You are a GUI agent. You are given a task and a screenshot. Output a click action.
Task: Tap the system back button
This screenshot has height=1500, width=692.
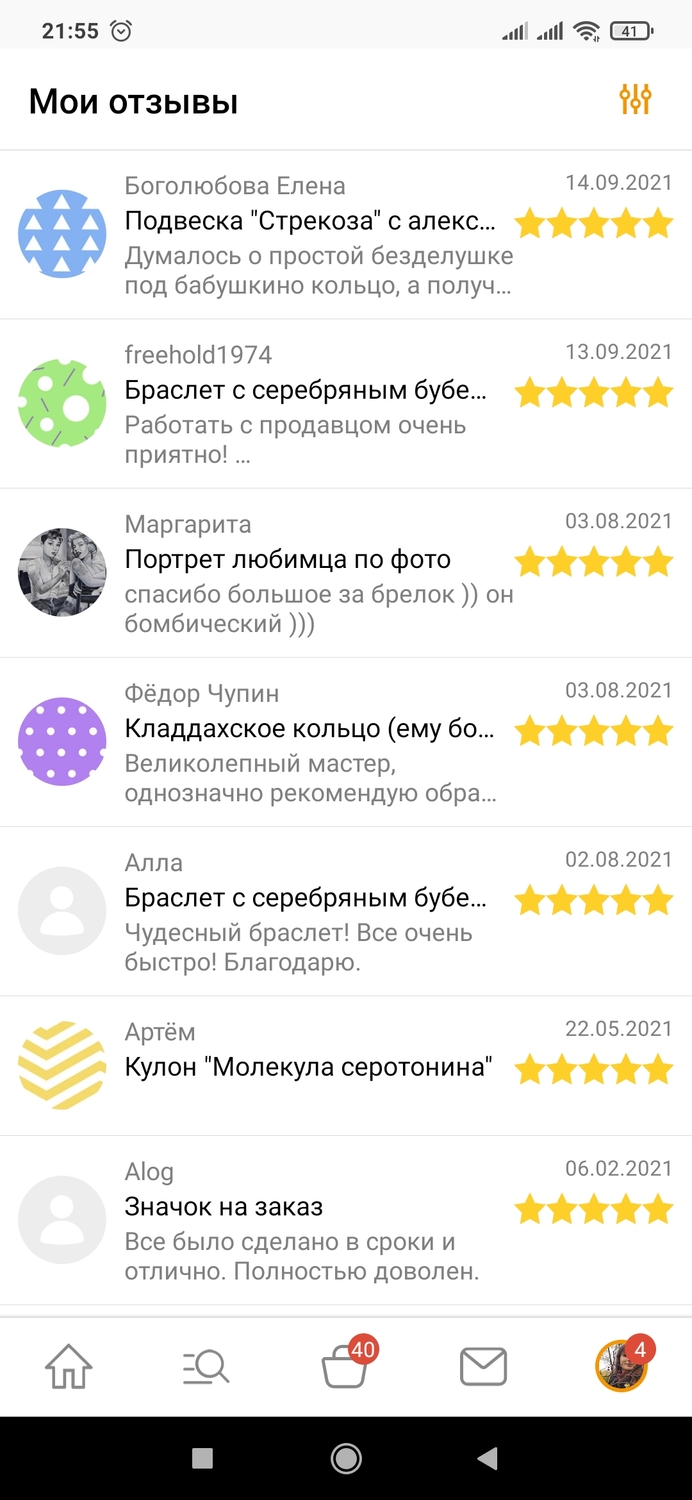[488, 1459]
